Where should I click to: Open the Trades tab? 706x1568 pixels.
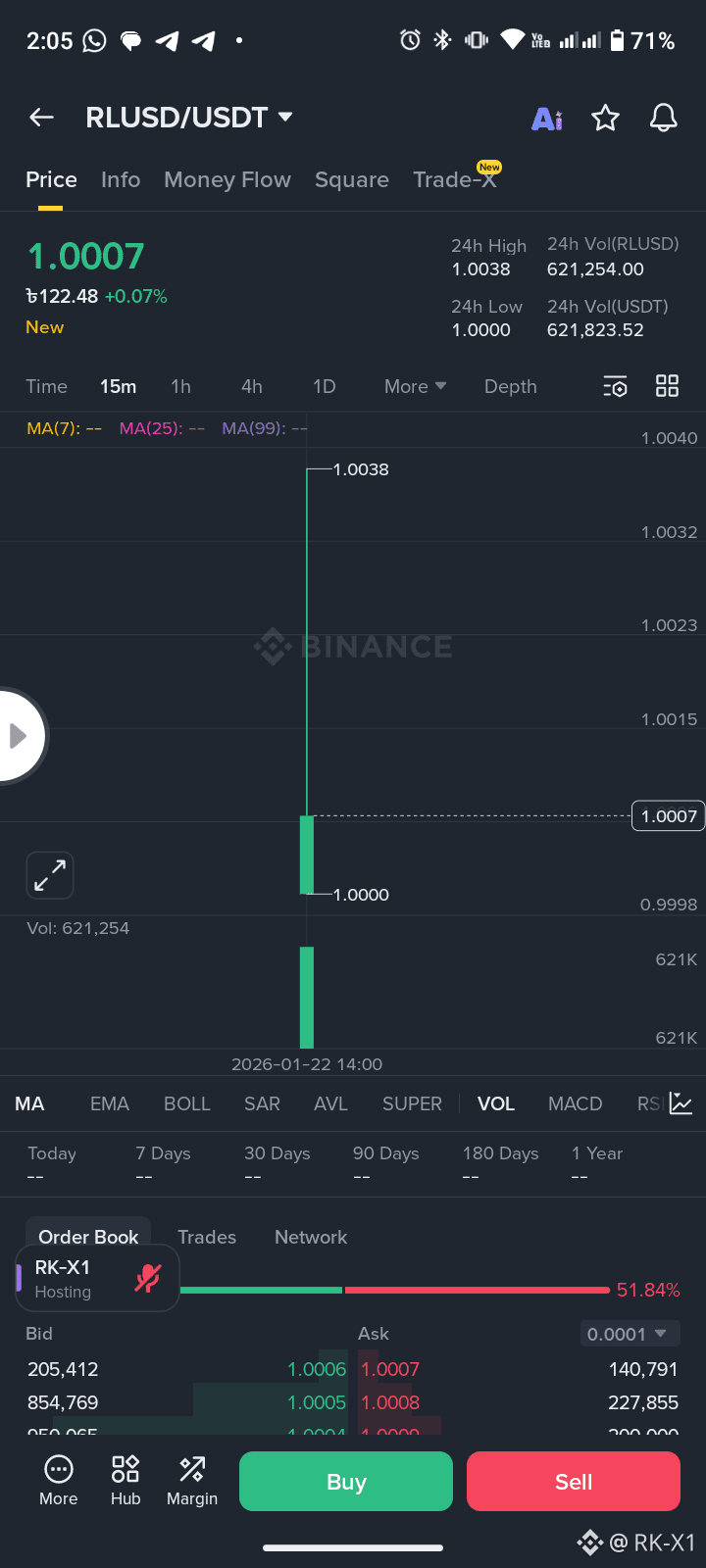[x=206, y=1237]
